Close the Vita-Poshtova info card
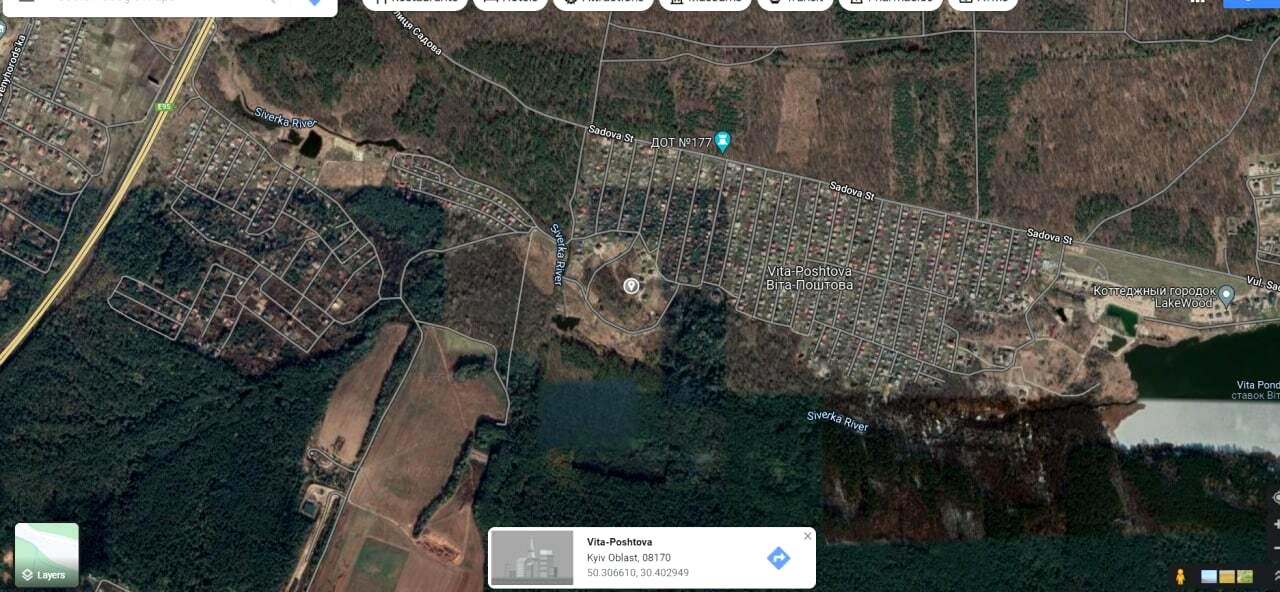 (x=807, y=536)
